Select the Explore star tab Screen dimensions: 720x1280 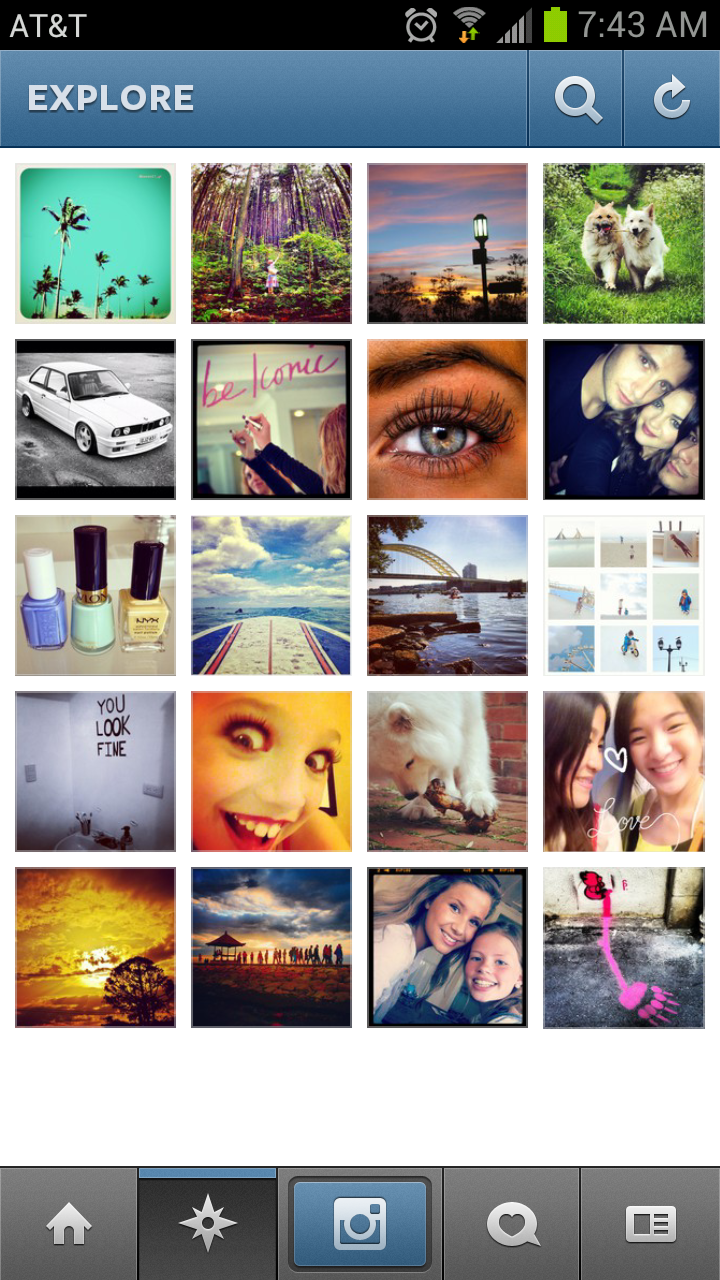pos(207,1224)
